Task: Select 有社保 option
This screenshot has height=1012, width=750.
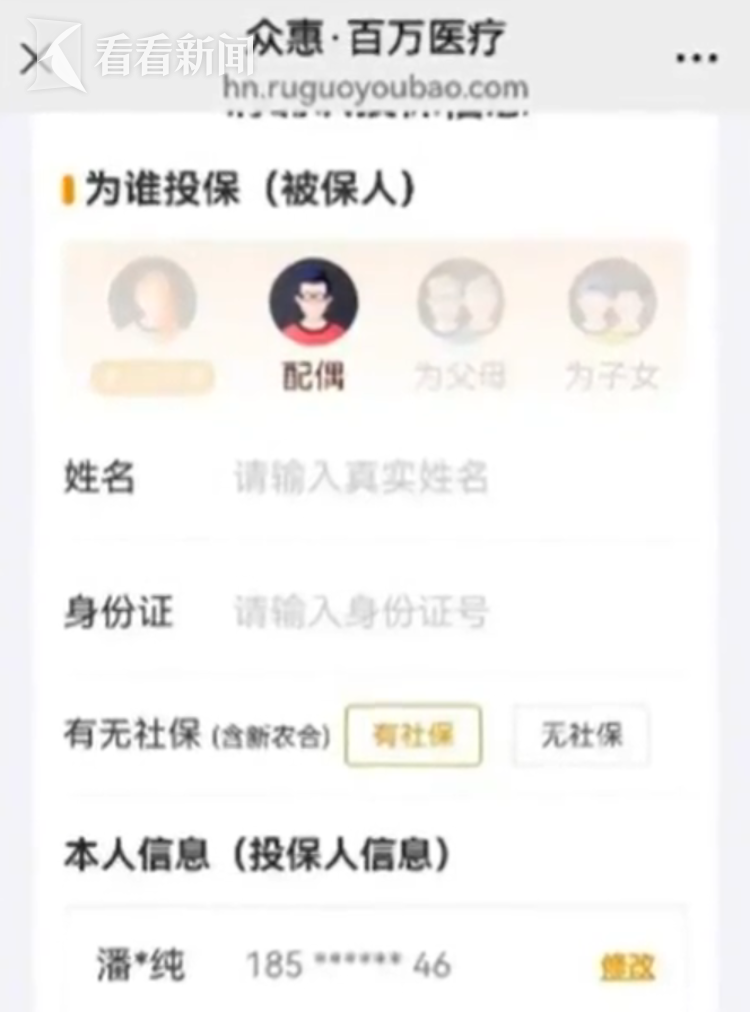Action: [413, 736]
